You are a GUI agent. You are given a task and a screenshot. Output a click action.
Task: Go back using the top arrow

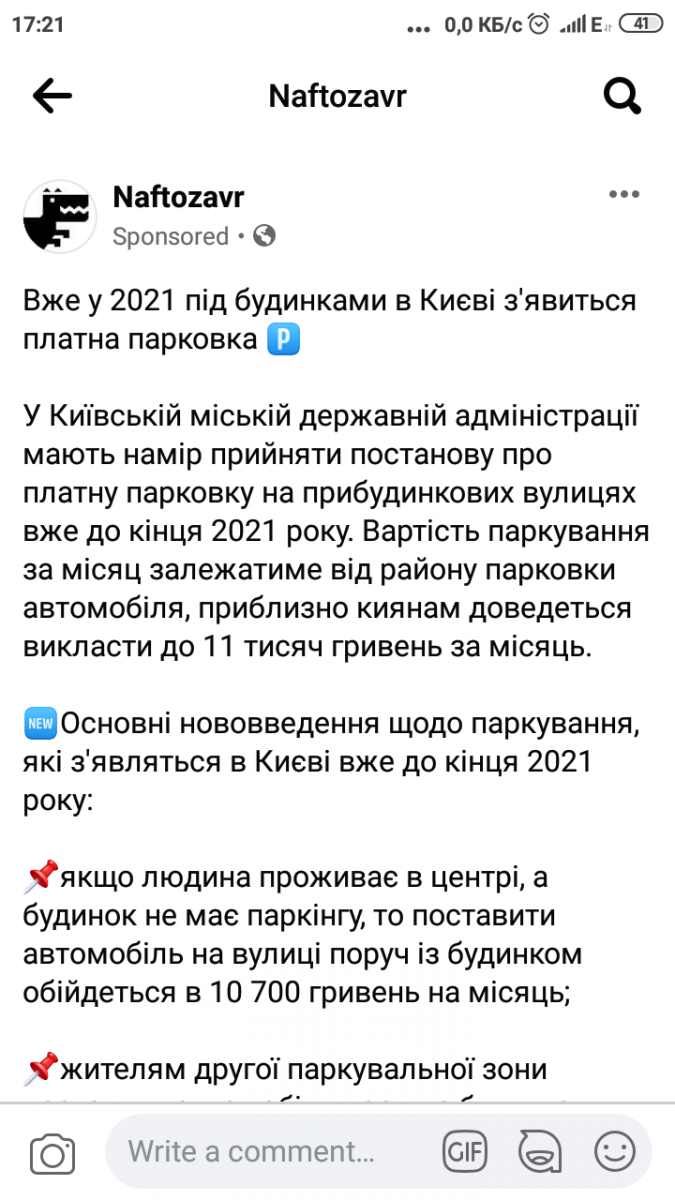pos(52,96)
